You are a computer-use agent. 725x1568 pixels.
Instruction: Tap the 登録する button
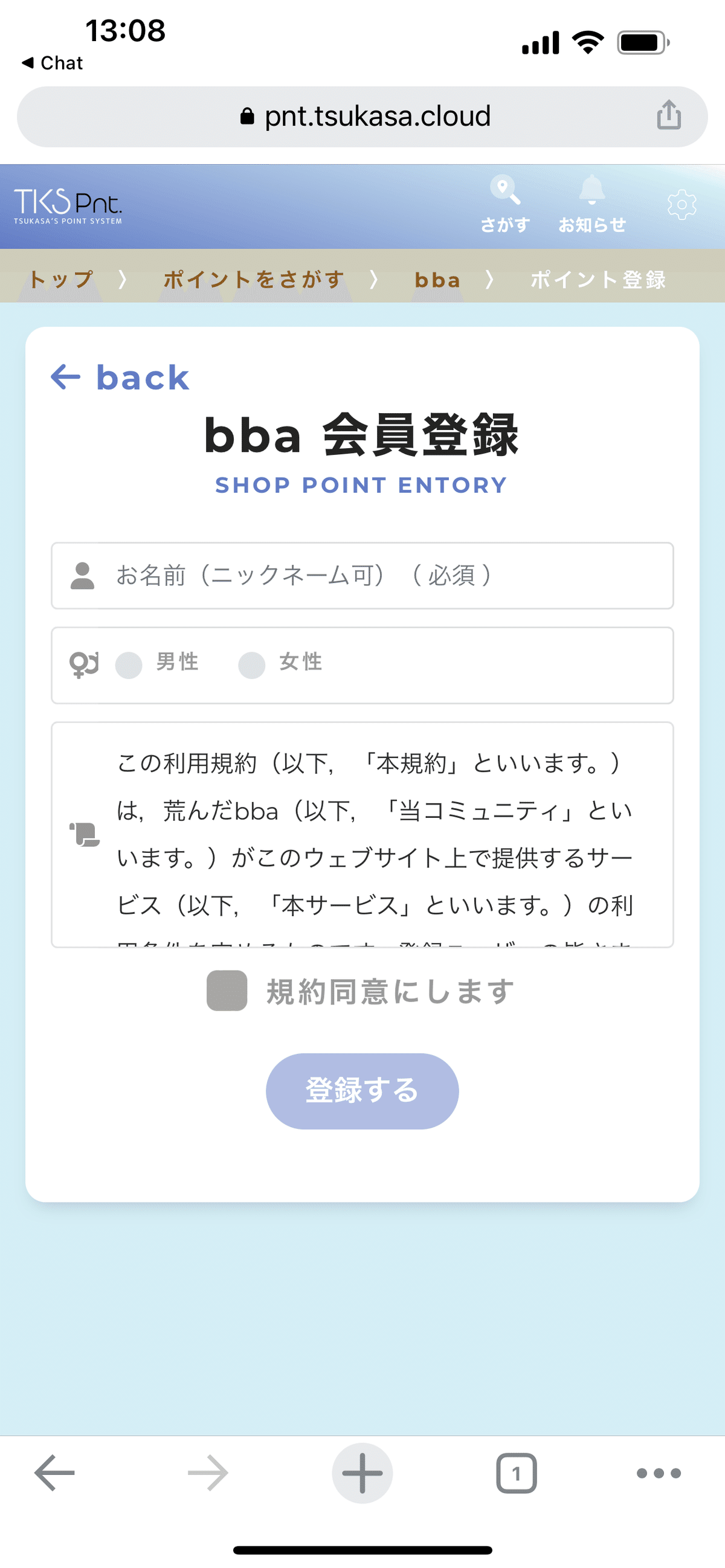point(362,1091)
